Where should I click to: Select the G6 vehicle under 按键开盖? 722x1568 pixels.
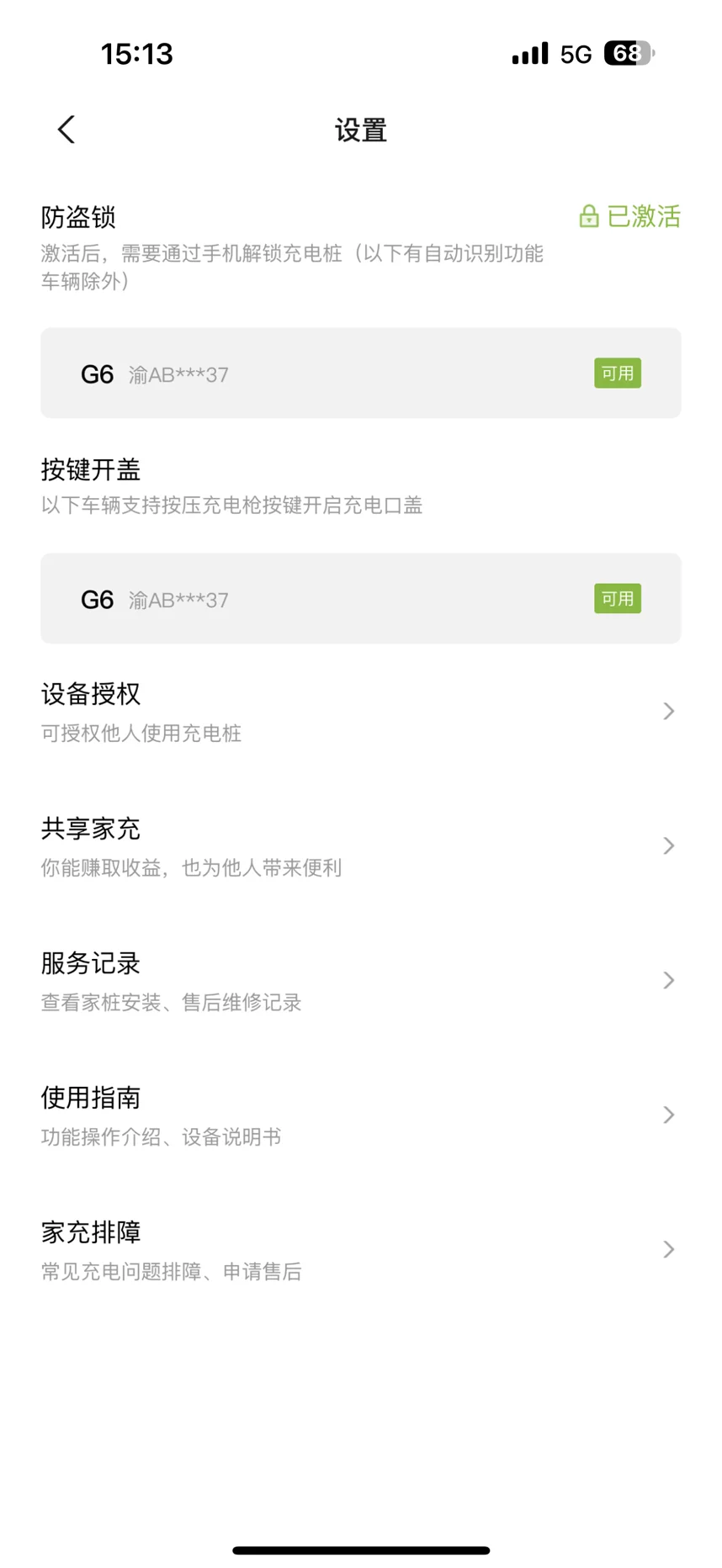[361, 599]
